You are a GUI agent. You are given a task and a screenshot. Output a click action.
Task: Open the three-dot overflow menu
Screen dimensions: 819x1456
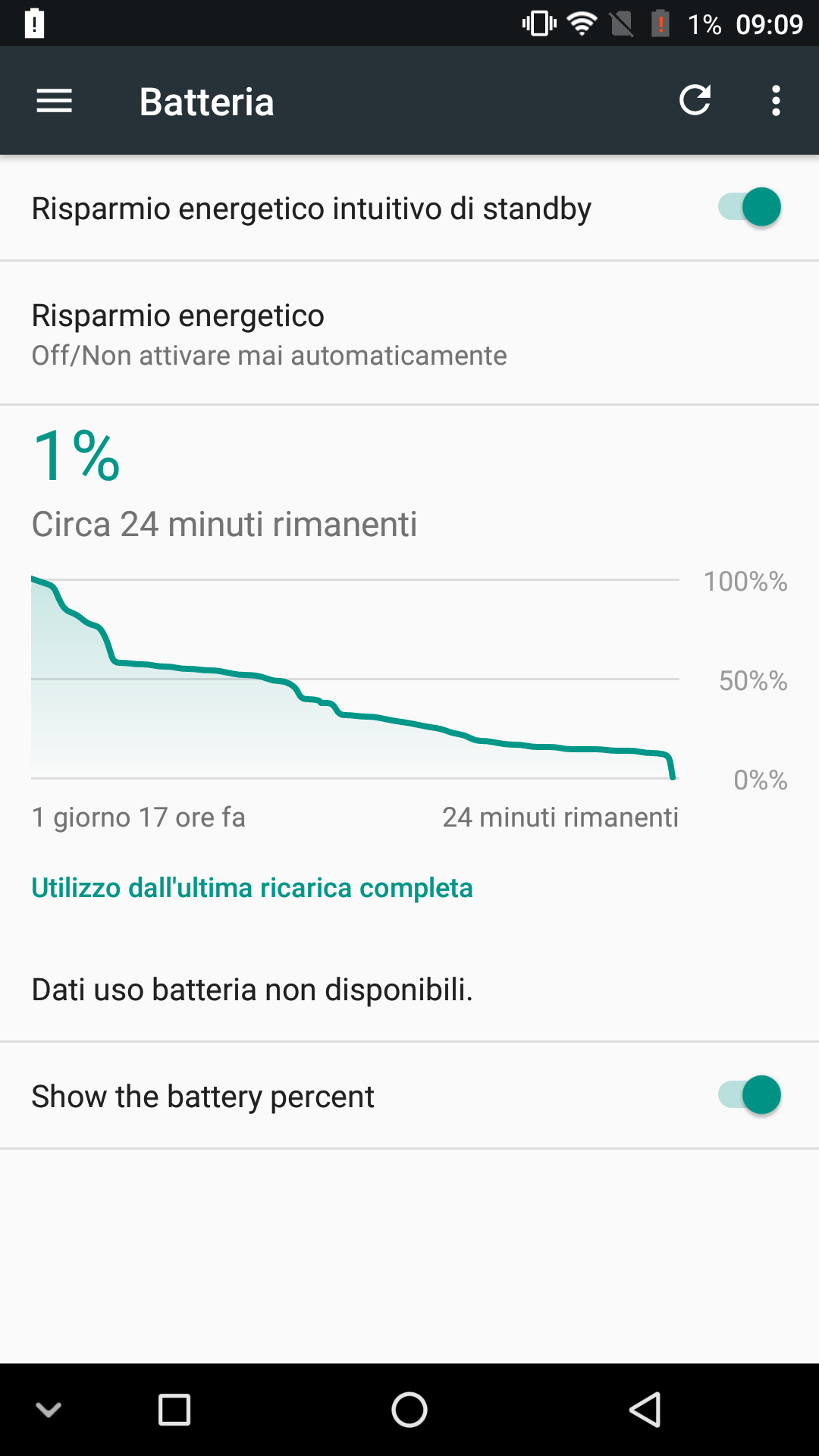tap(775, 101)
